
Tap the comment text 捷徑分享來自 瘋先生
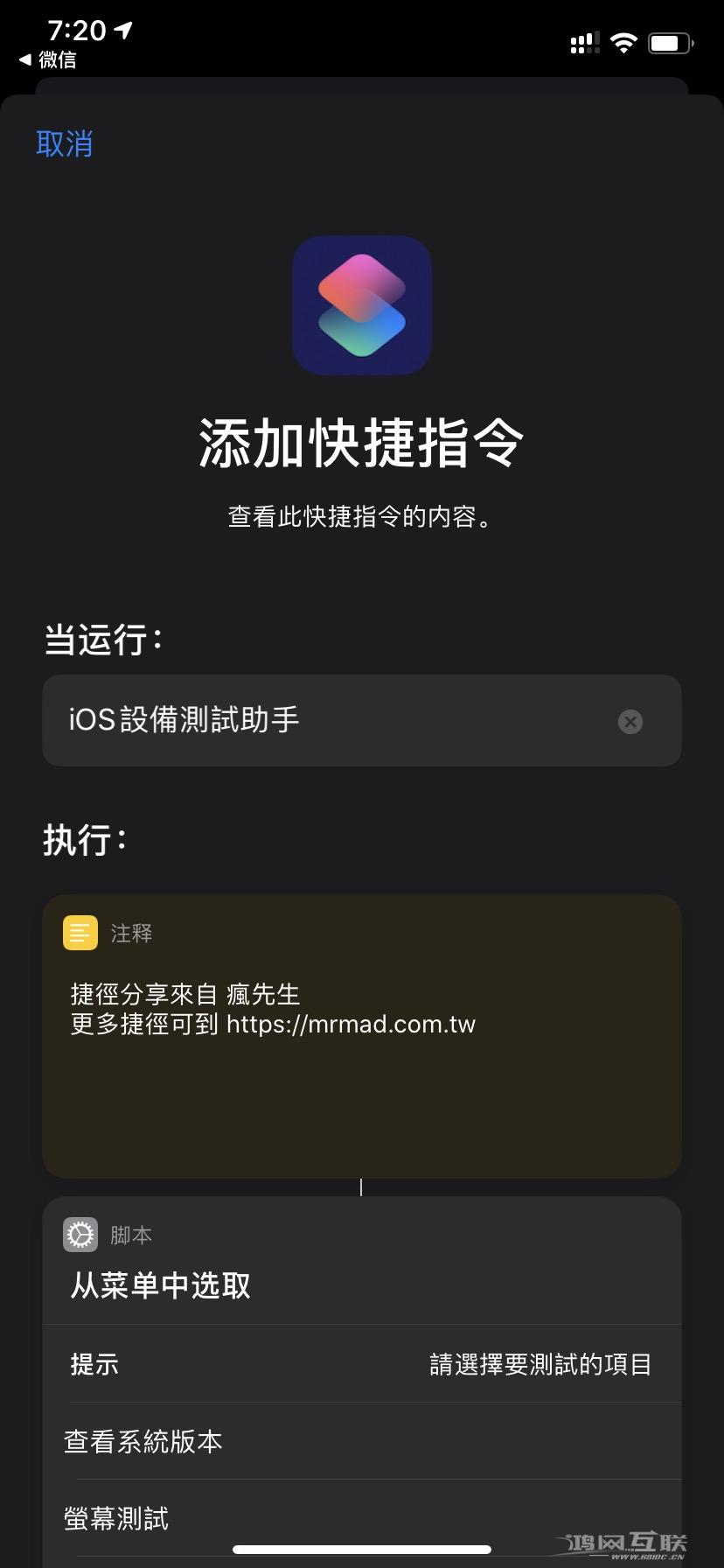[x=184, y=993]
